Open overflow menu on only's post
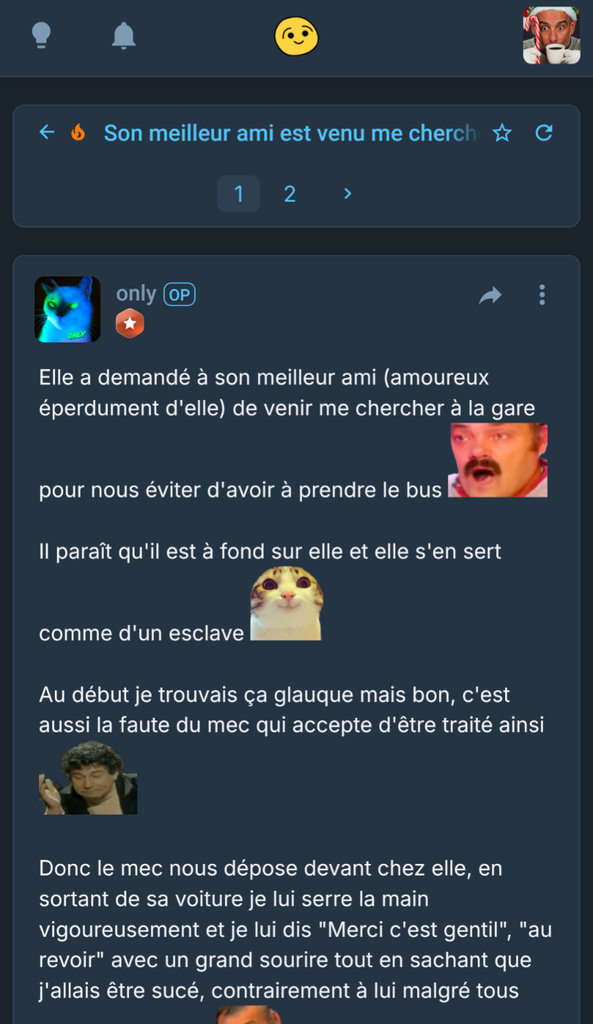593x1024 pixels. [542, 295]
